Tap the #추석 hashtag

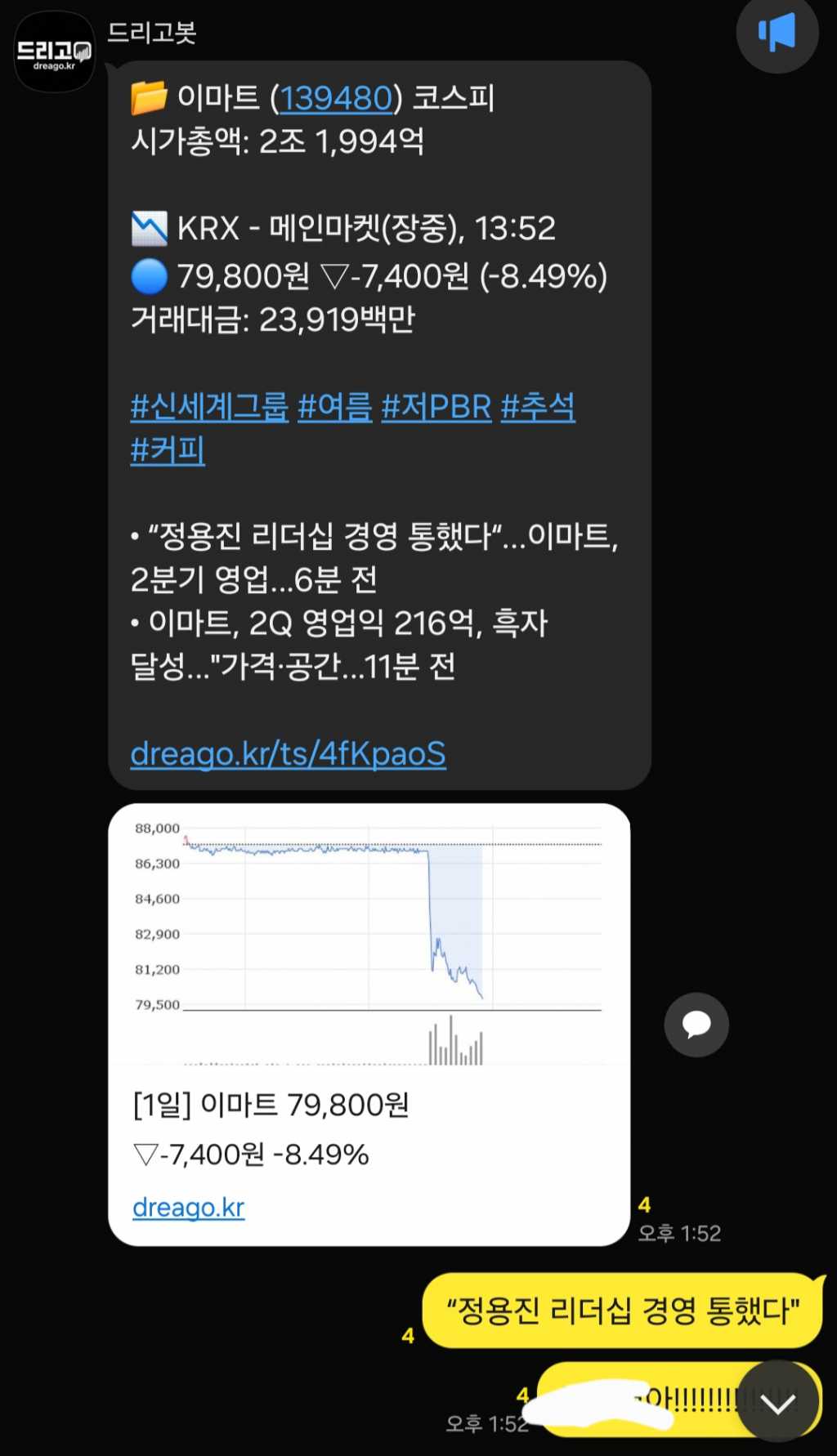[538, 407]
